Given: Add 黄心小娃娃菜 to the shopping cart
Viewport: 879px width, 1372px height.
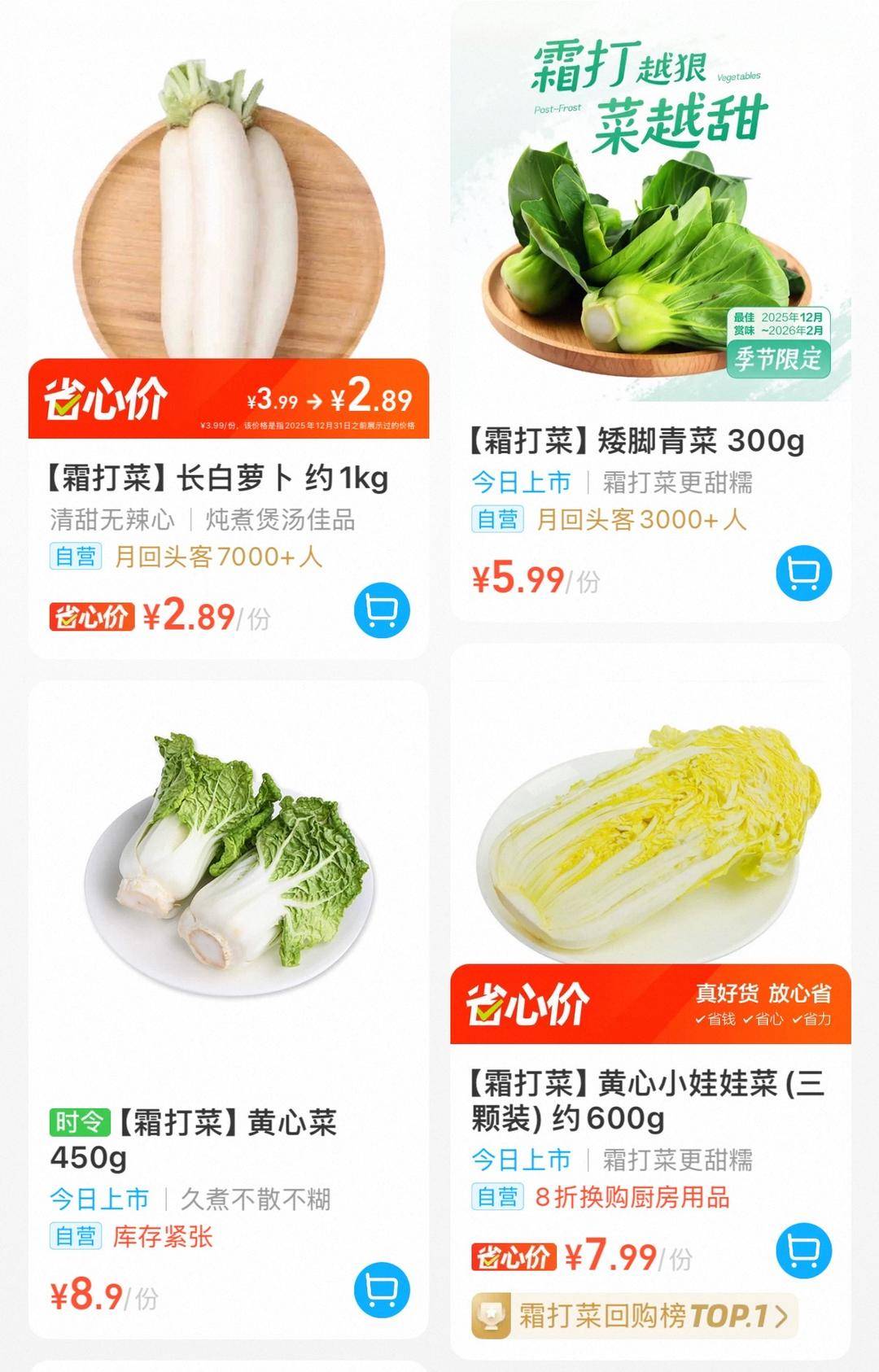Looking at the screenshot, I should point(803,1251).
